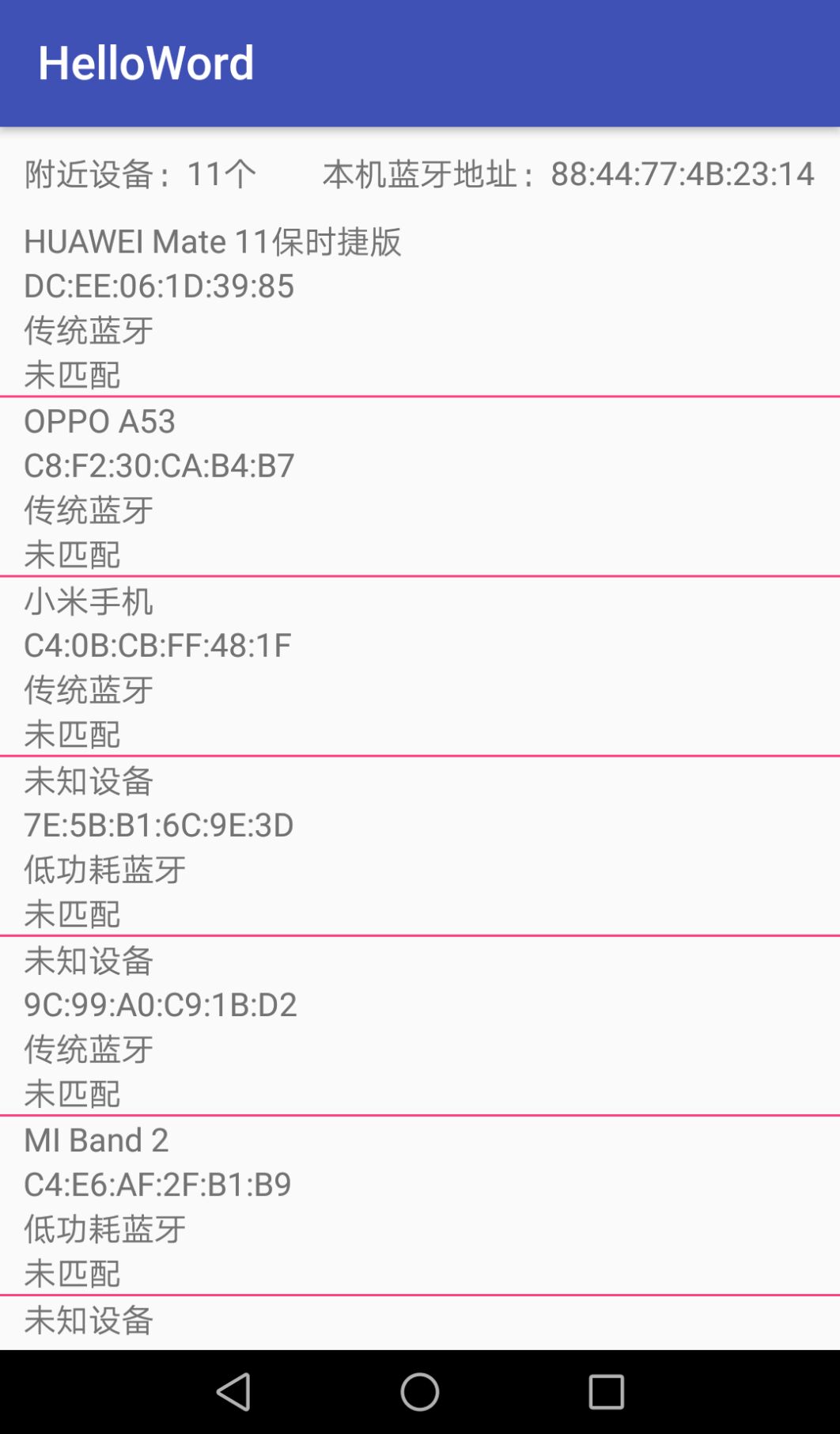Screen dimensions: 840x1434
Task: Select the unknown device 7E:5B:B1:6C:9E:3D
Action: point(420,846)
